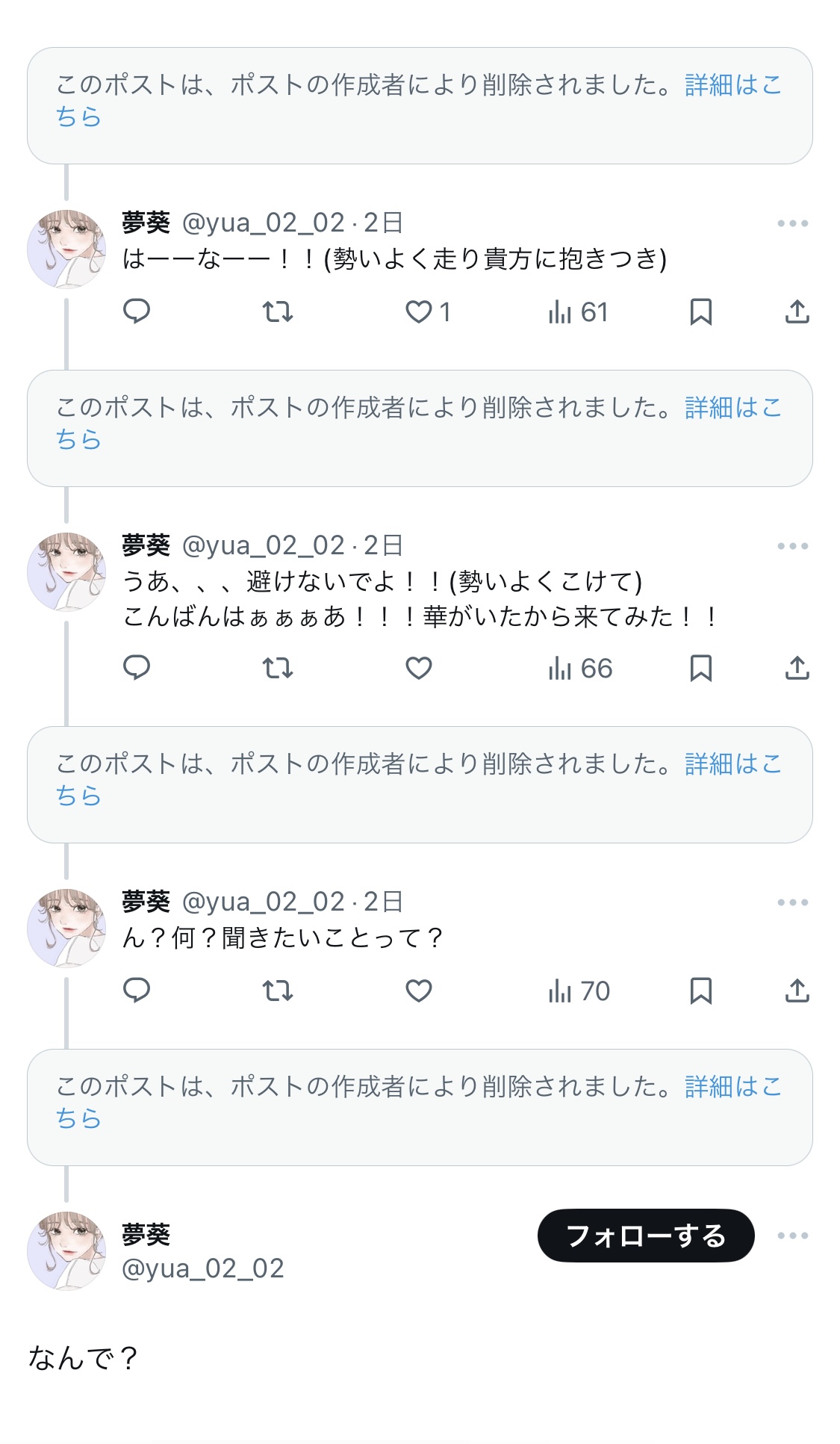This screenshot has width=840, height=1444.
Task: Tap the フォローする button
Action: point(646,1236)
